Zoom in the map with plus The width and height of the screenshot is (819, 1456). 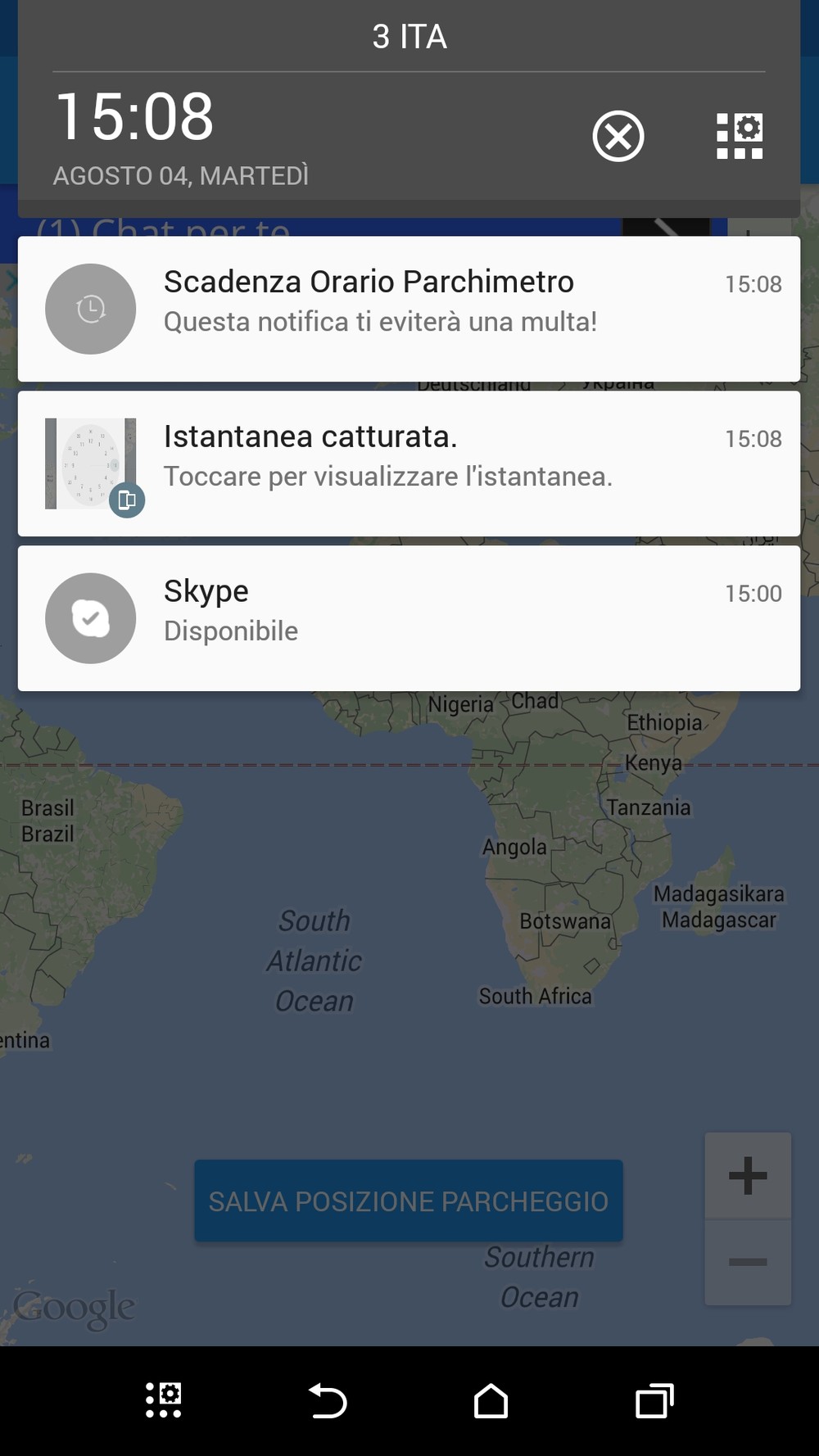tap(748, 1176)
